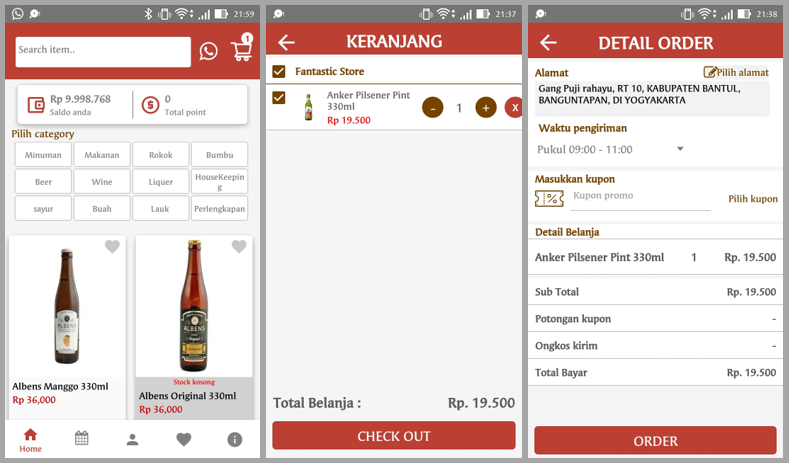Tap the CHECK OUT button
Viewport: 789px width, 463px height.
point(394,436)
